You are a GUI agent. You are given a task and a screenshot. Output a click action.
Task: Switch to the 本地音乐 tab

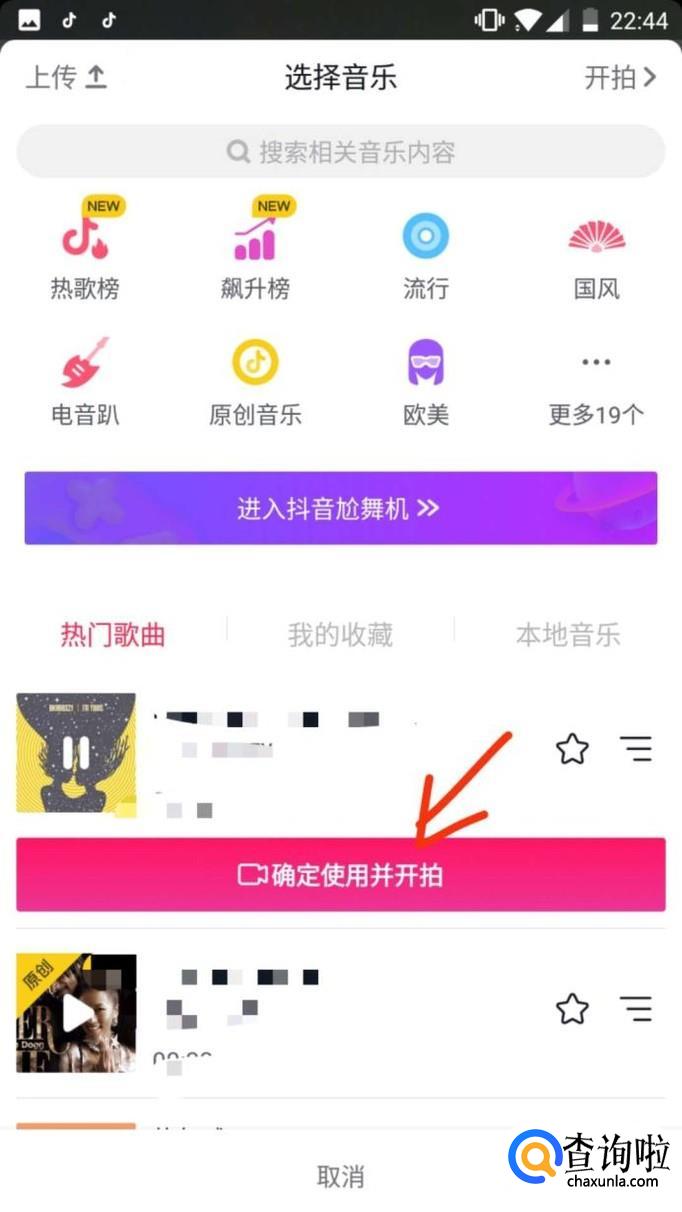coord(568,634)
